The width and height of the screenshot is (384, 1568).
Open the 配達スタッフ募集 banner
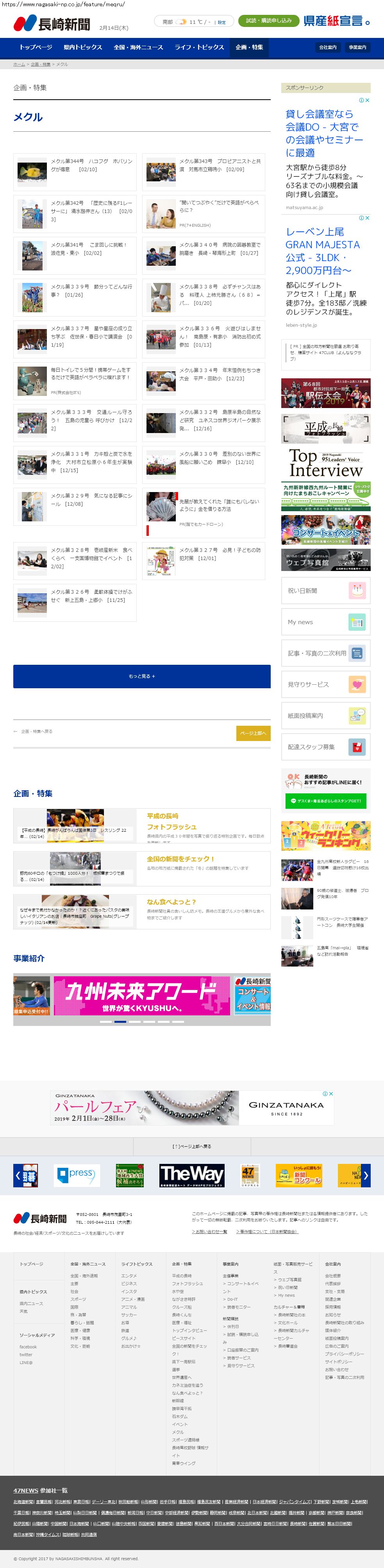pyautogui.click(x=325, y=747)
